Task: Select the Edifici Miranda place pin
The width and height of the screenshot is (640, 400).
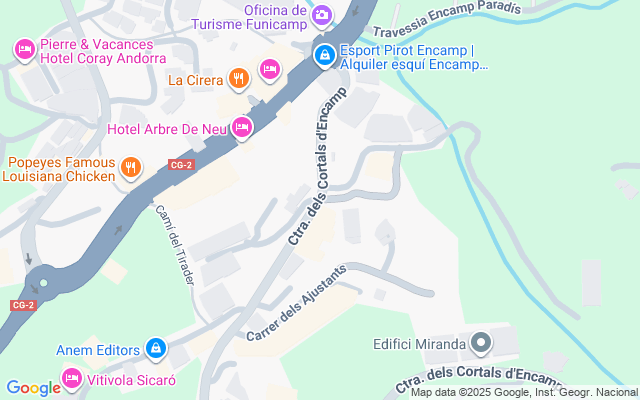Action: [481, 345]
